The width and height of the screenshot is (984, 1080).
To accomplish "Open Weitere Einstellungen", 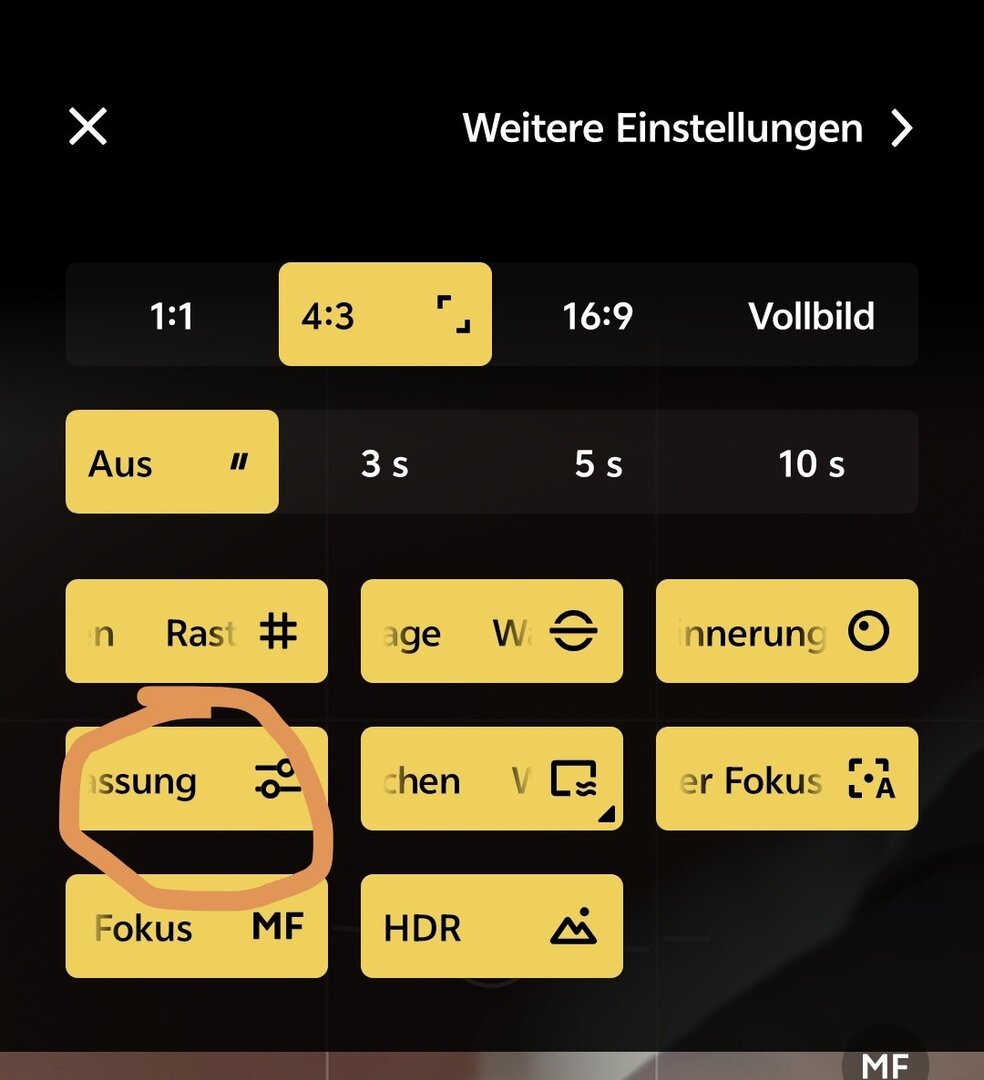I will point(688,129).
